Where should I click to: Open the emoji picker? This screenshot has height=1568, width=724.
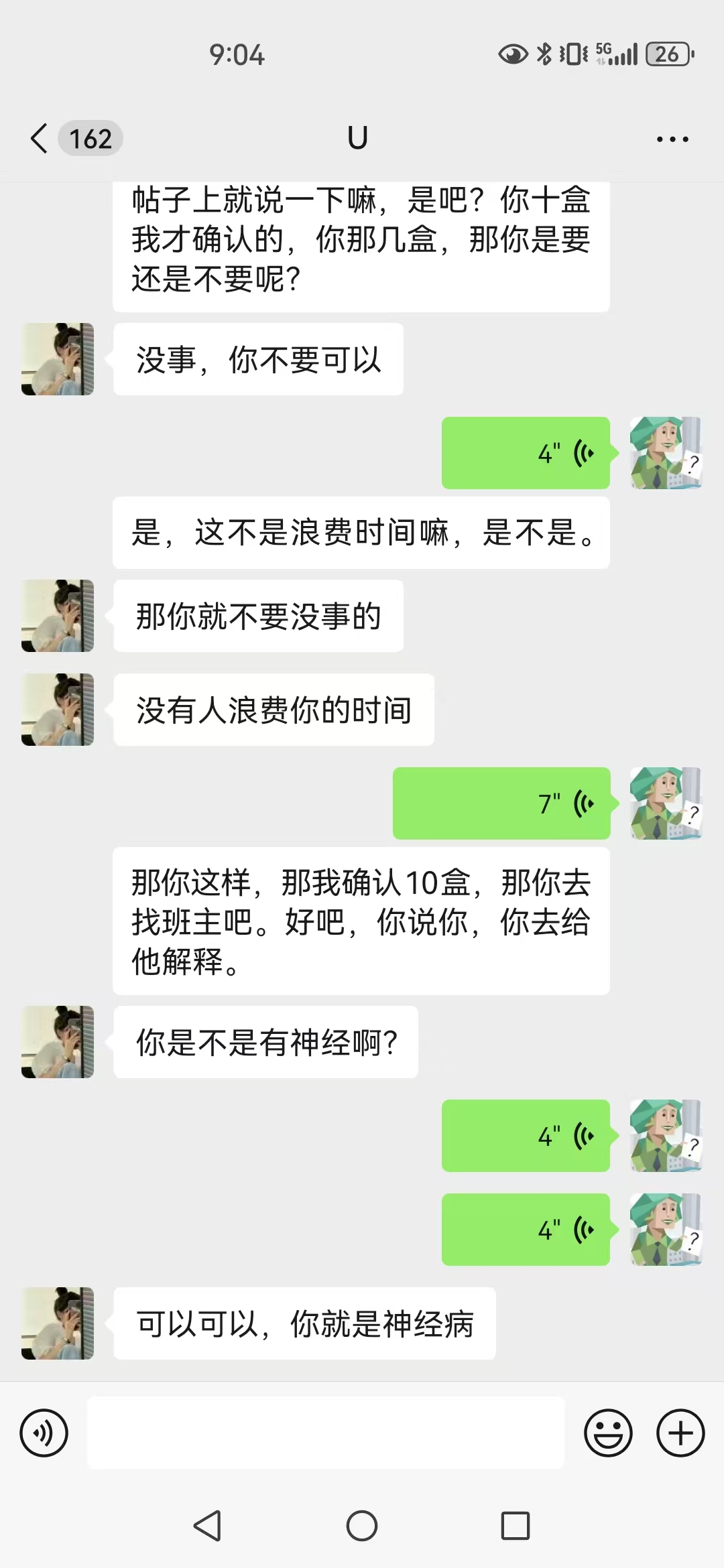[608, 1433]
